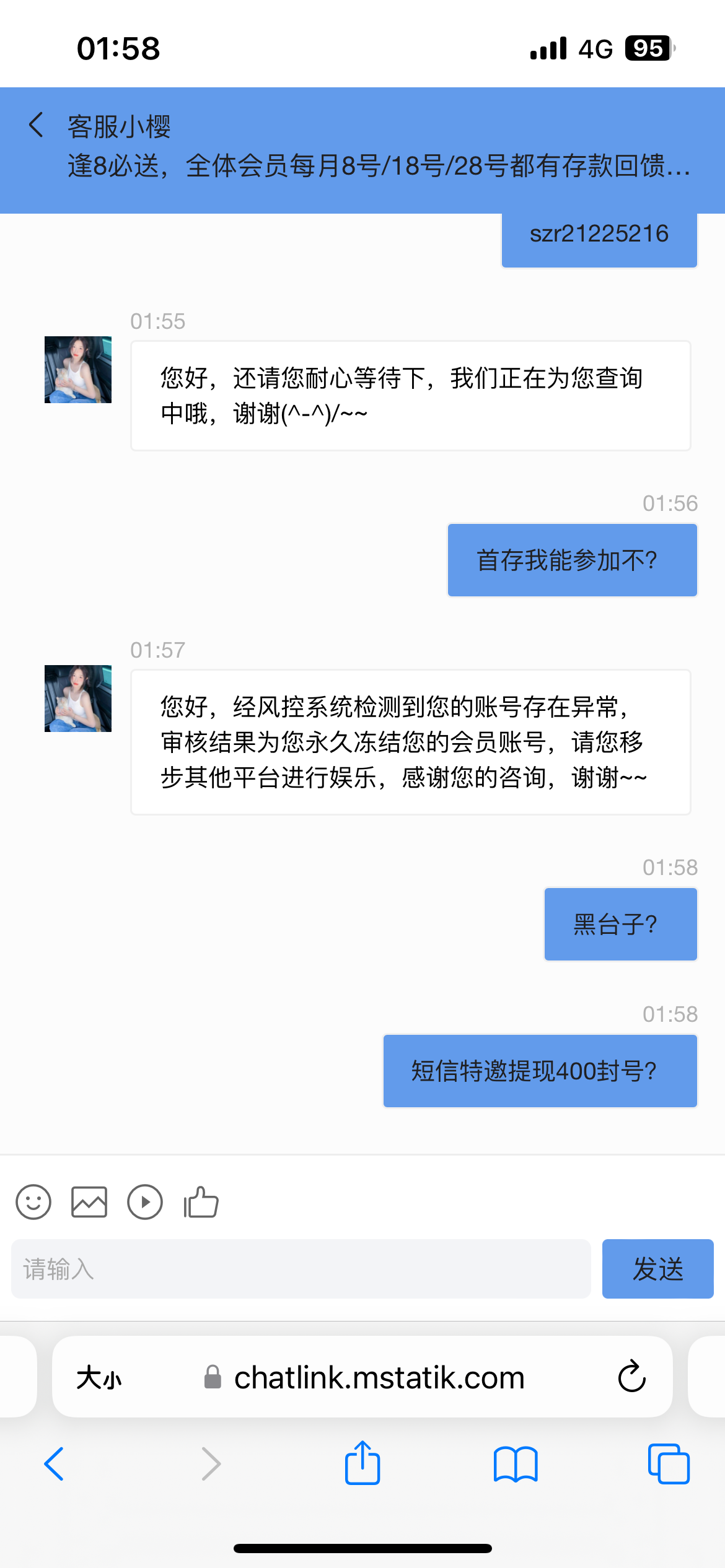Tap the video play icon

[x=145, y=1202]
